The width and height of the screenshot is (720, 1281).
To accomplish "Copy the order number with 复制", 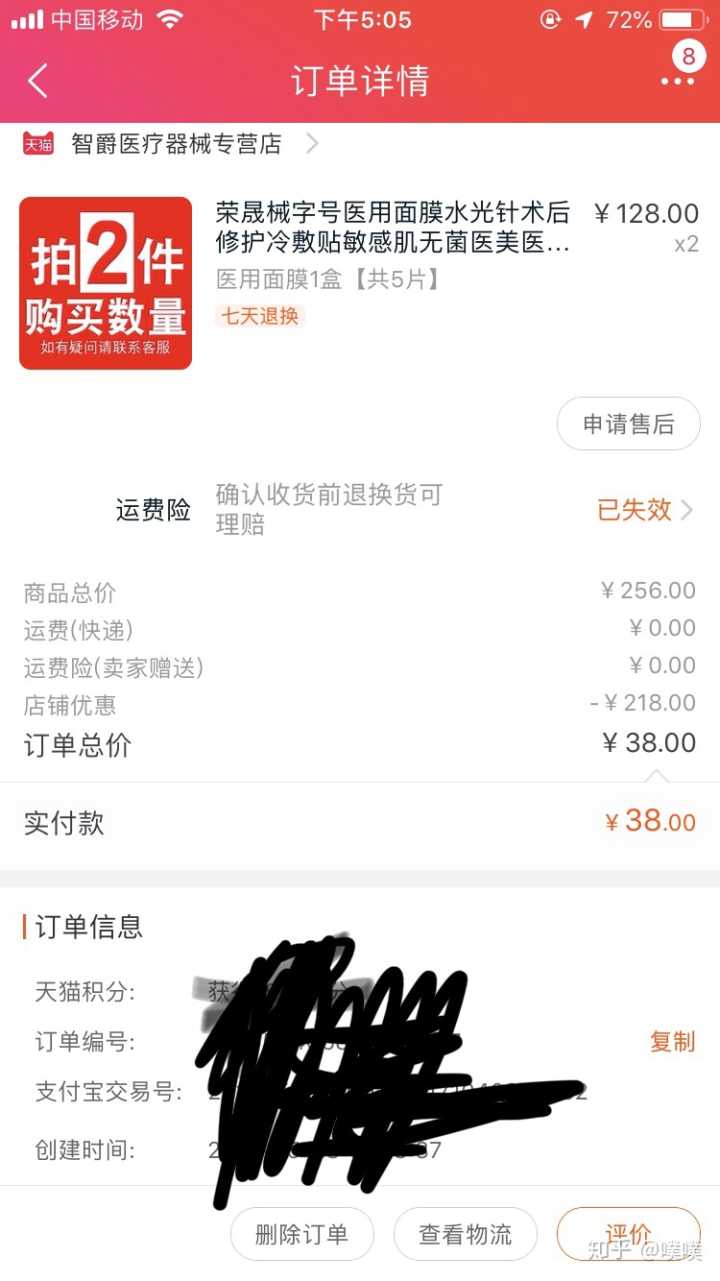I will 672,1042.
